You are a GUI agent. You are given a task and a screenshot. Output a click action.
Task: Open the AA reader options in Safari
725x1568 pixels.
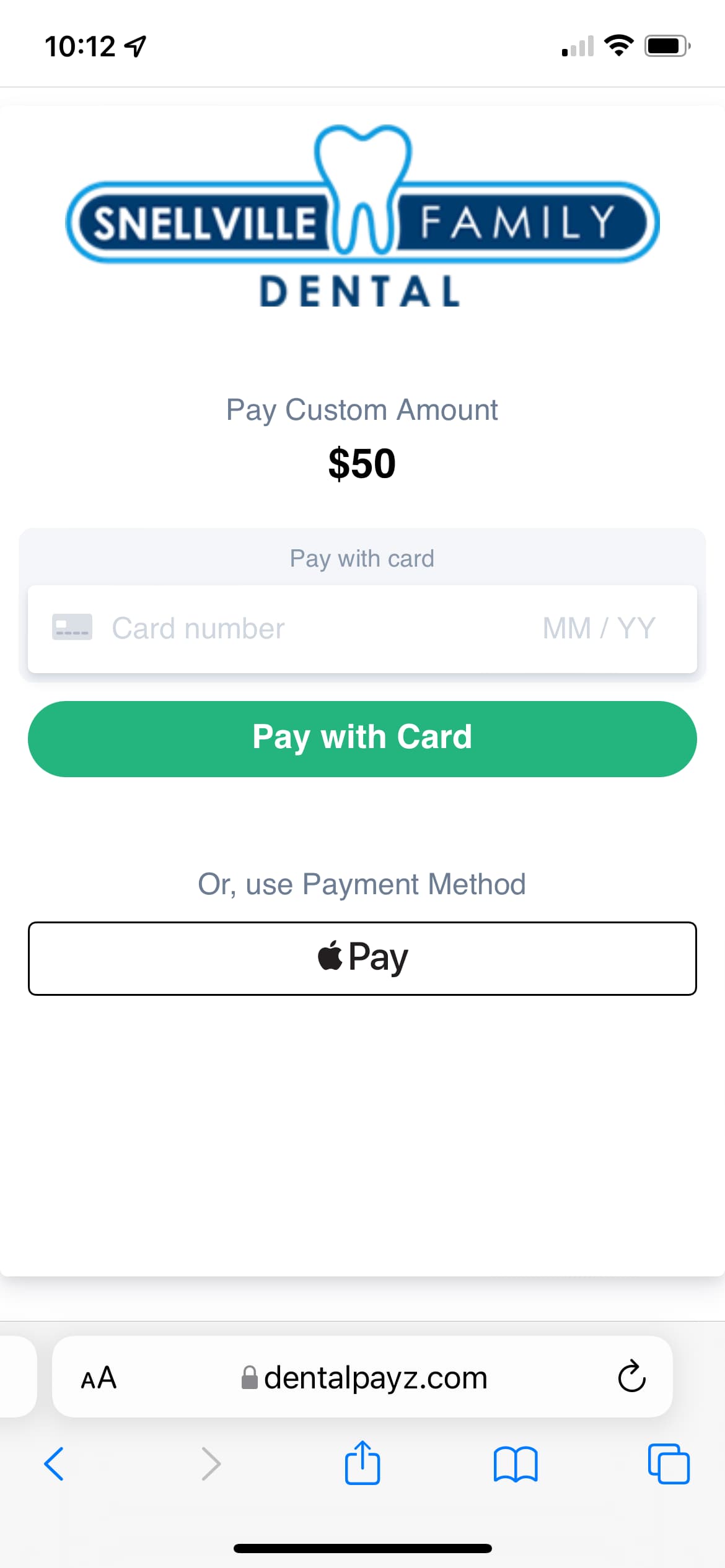[x=99, y=1378]
